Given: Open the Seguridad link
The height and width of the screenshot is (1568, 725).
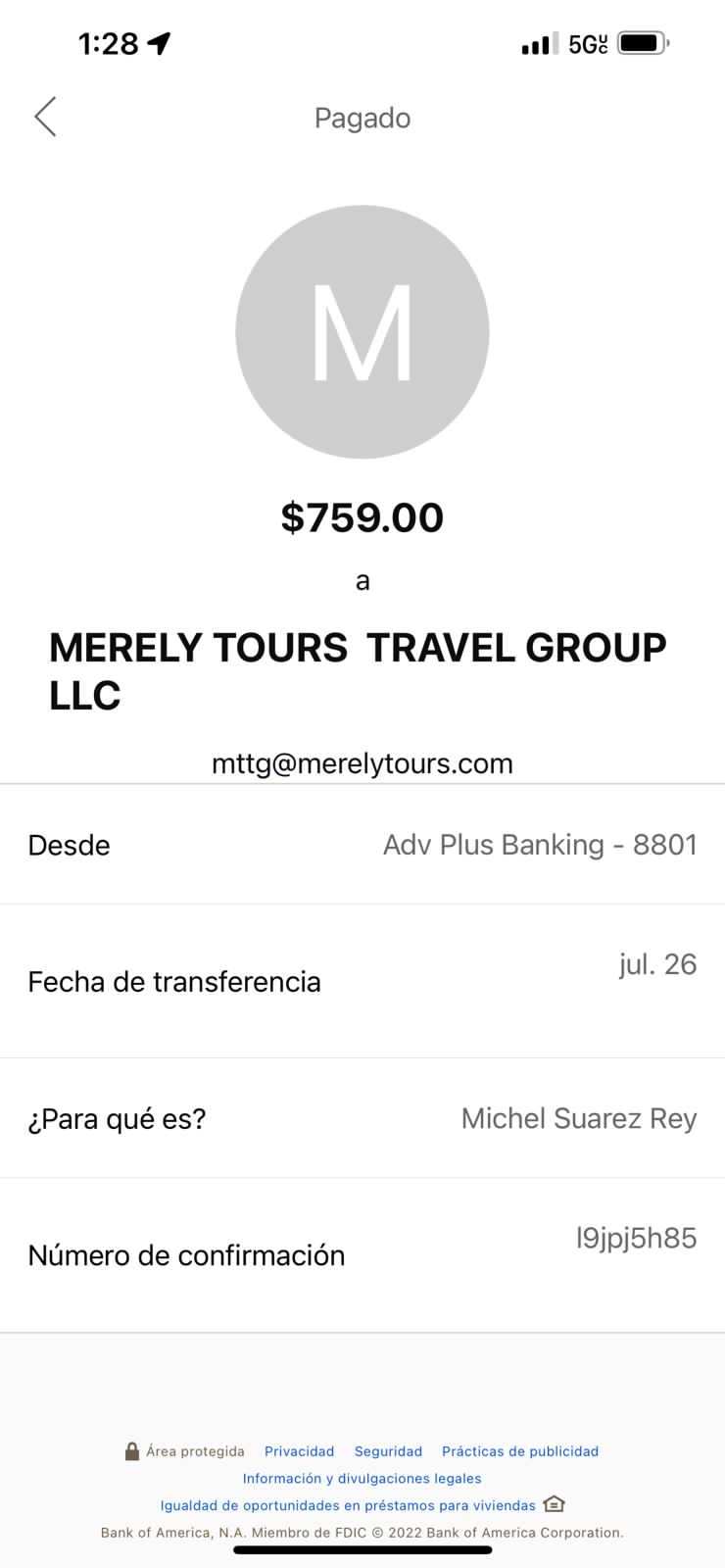Looking at the screenshot, I should coord(388,1451).
